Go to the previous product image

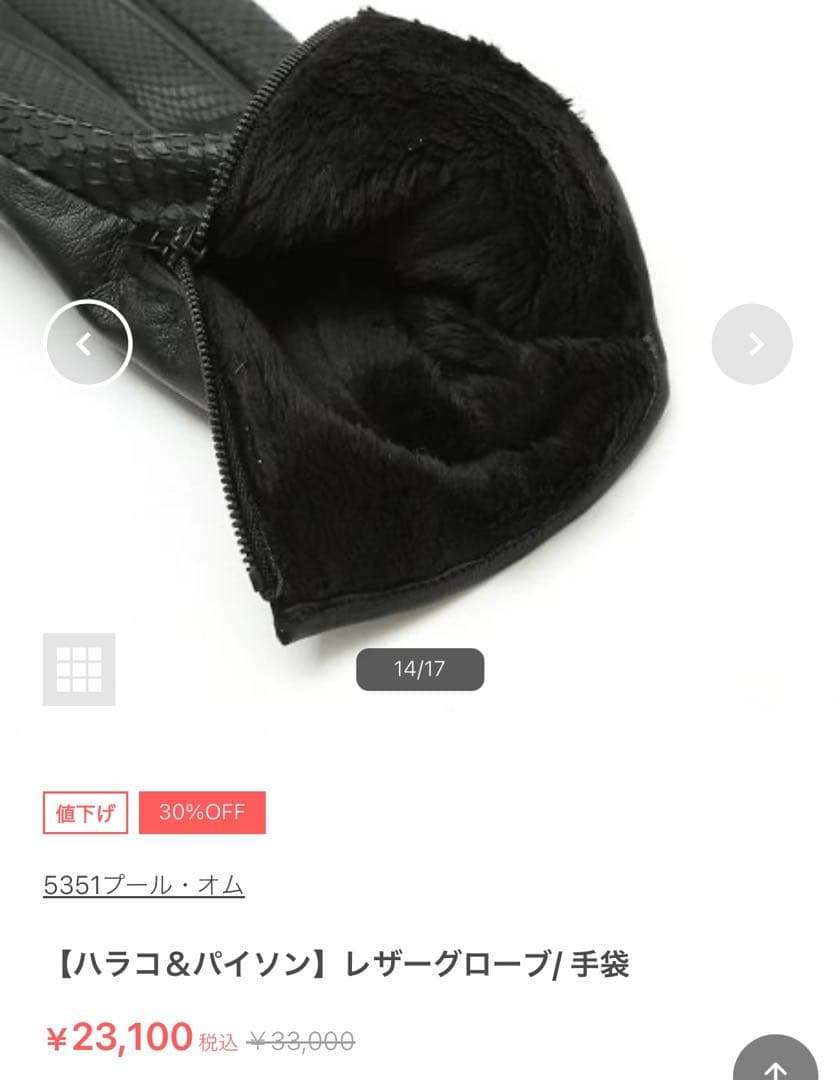click(88, 344)
